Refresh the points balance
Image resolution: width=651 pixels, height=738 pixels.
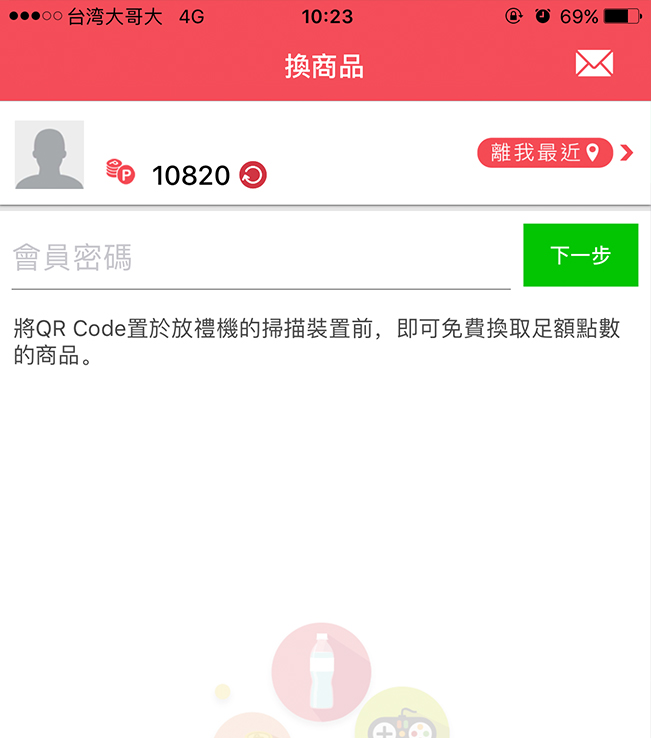(253, 177)
